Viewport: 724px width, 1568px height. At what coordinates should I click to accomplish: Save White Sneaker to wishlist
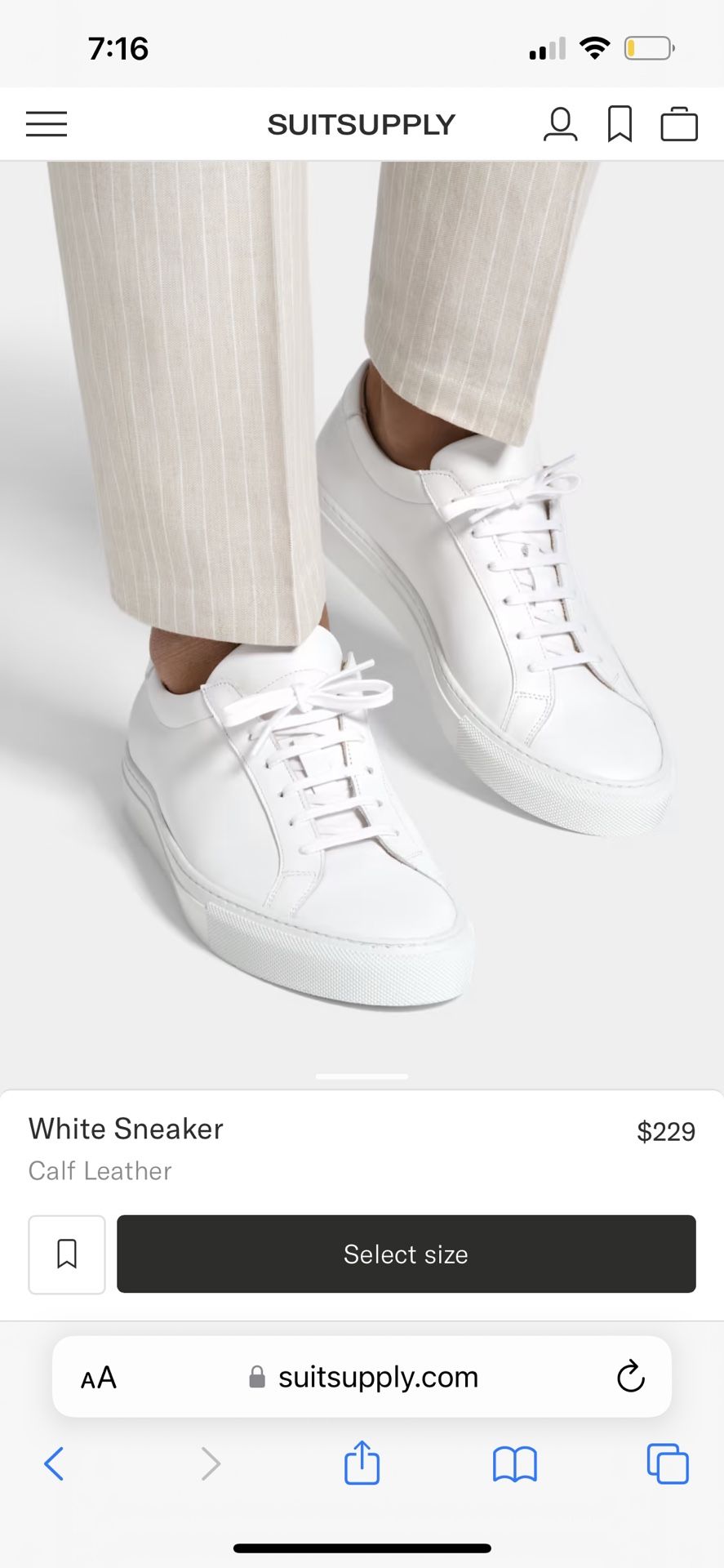pos(67,1254)
